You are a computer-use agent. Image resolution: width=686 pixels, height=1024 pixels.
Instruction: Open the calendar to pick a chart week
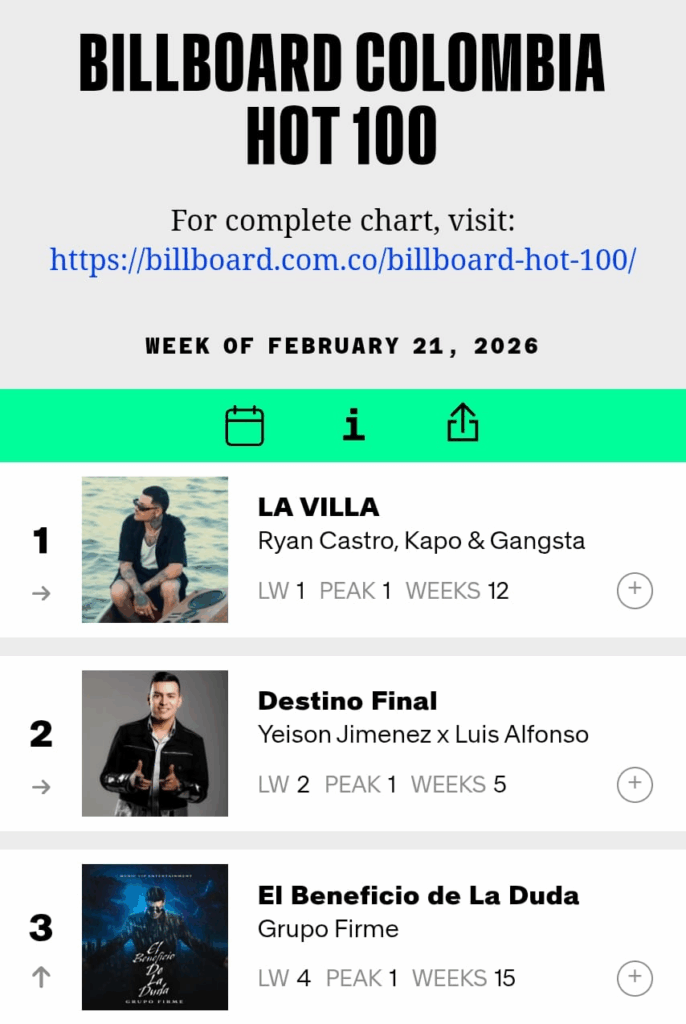pyautogui.click(x=245, y=426)
